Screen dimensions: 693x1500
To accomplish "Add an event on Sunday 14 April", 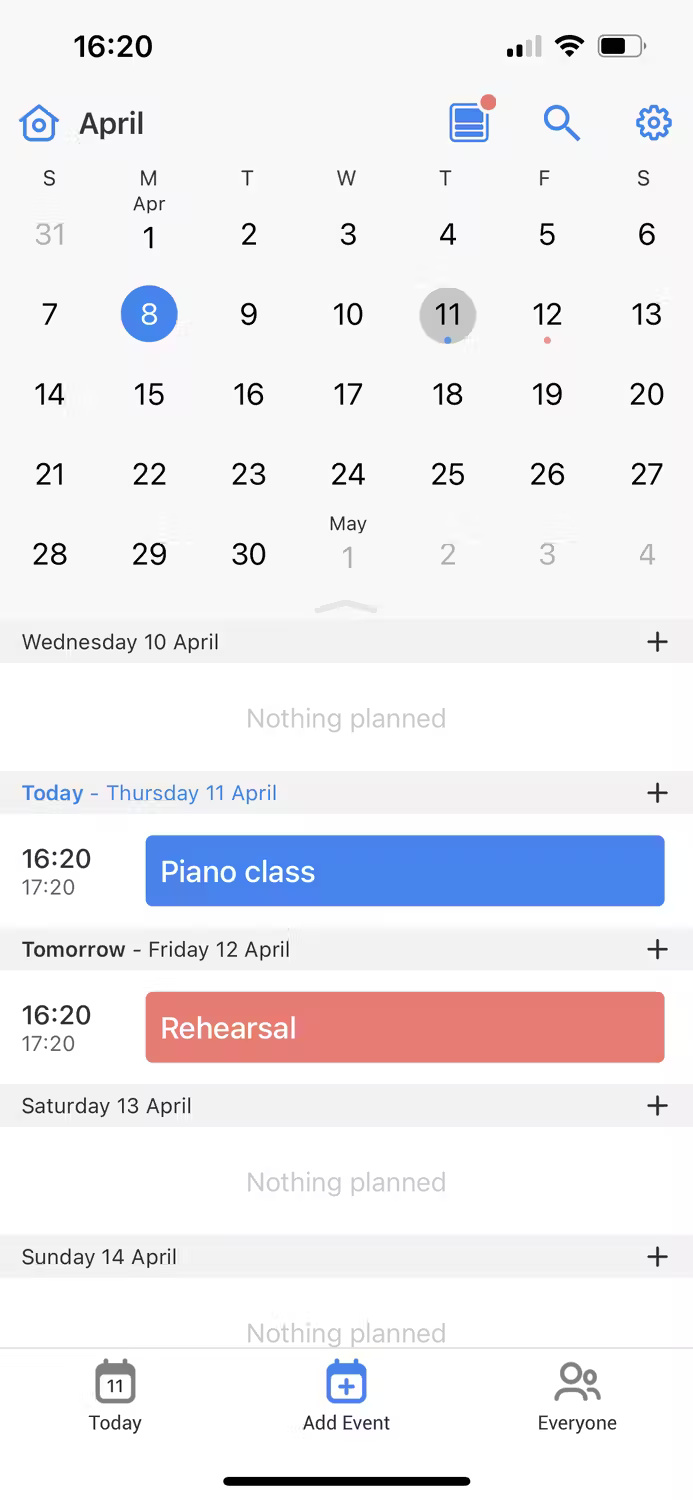I will (x=657, y=1257).
